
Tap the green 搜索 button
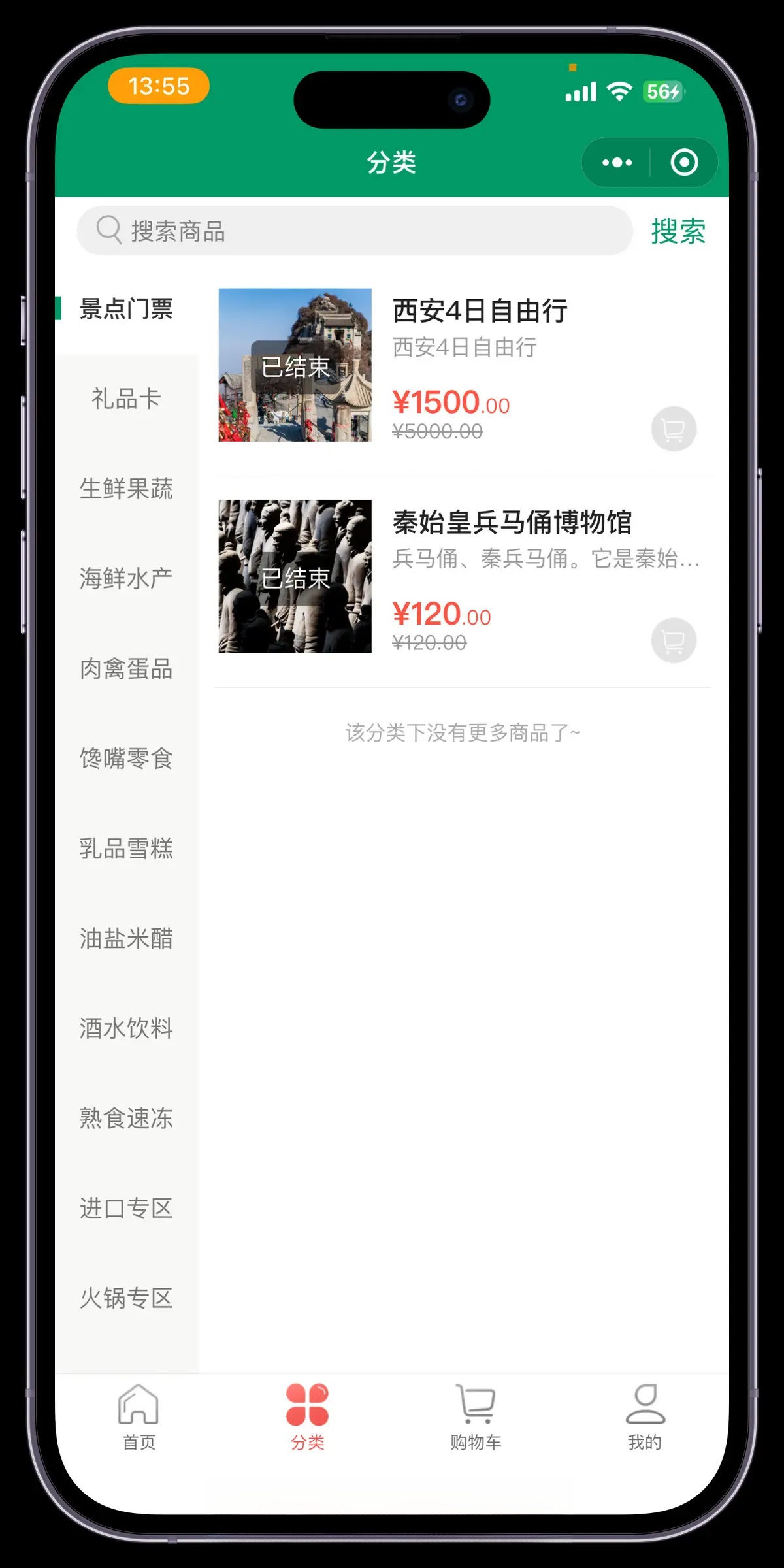tap(678, 231)
